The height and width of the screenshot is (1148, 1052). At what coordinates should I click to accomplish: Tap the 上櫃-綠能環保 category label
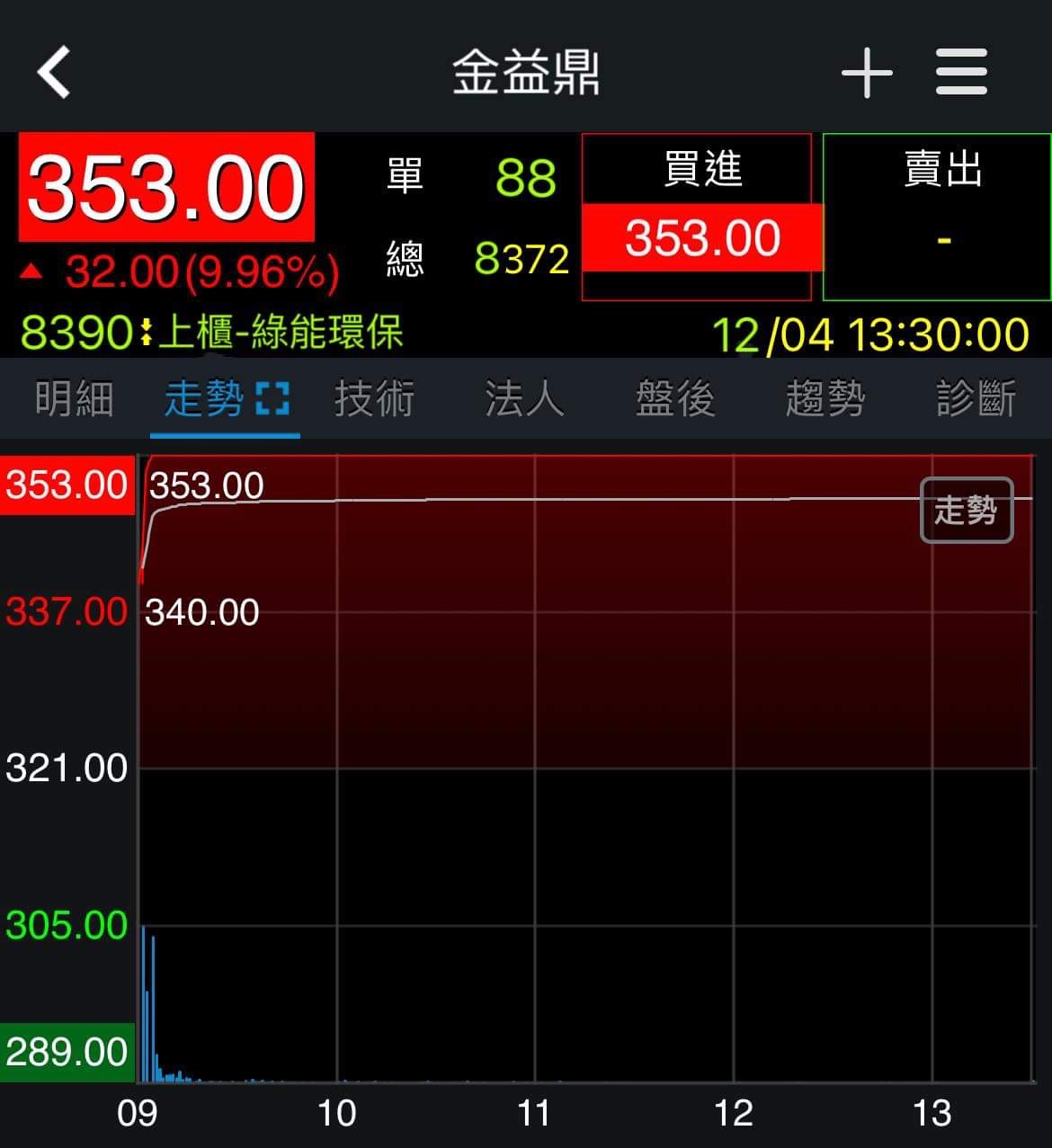279,331
